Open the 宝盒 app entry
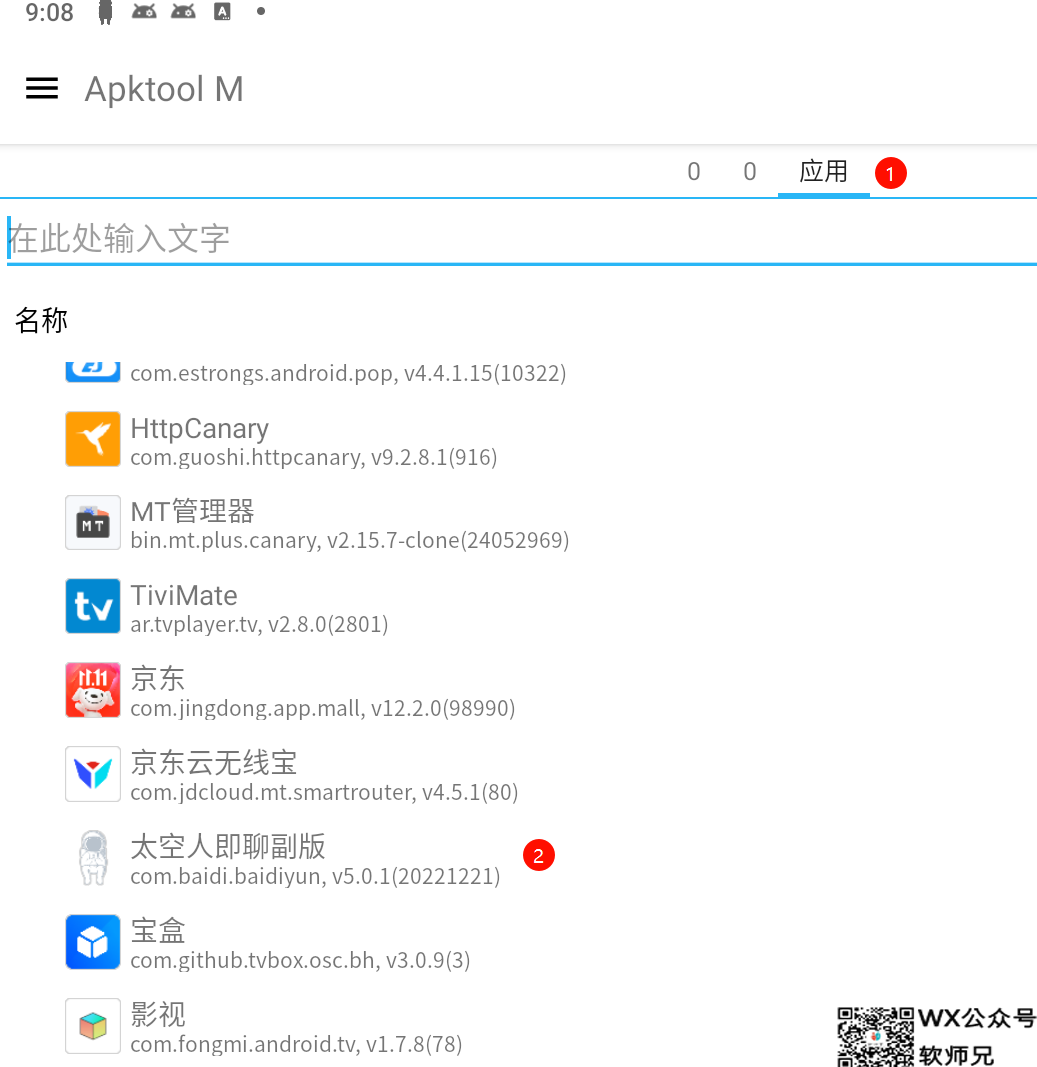Screen dimensions: 1037x1067 coord(300,944)
